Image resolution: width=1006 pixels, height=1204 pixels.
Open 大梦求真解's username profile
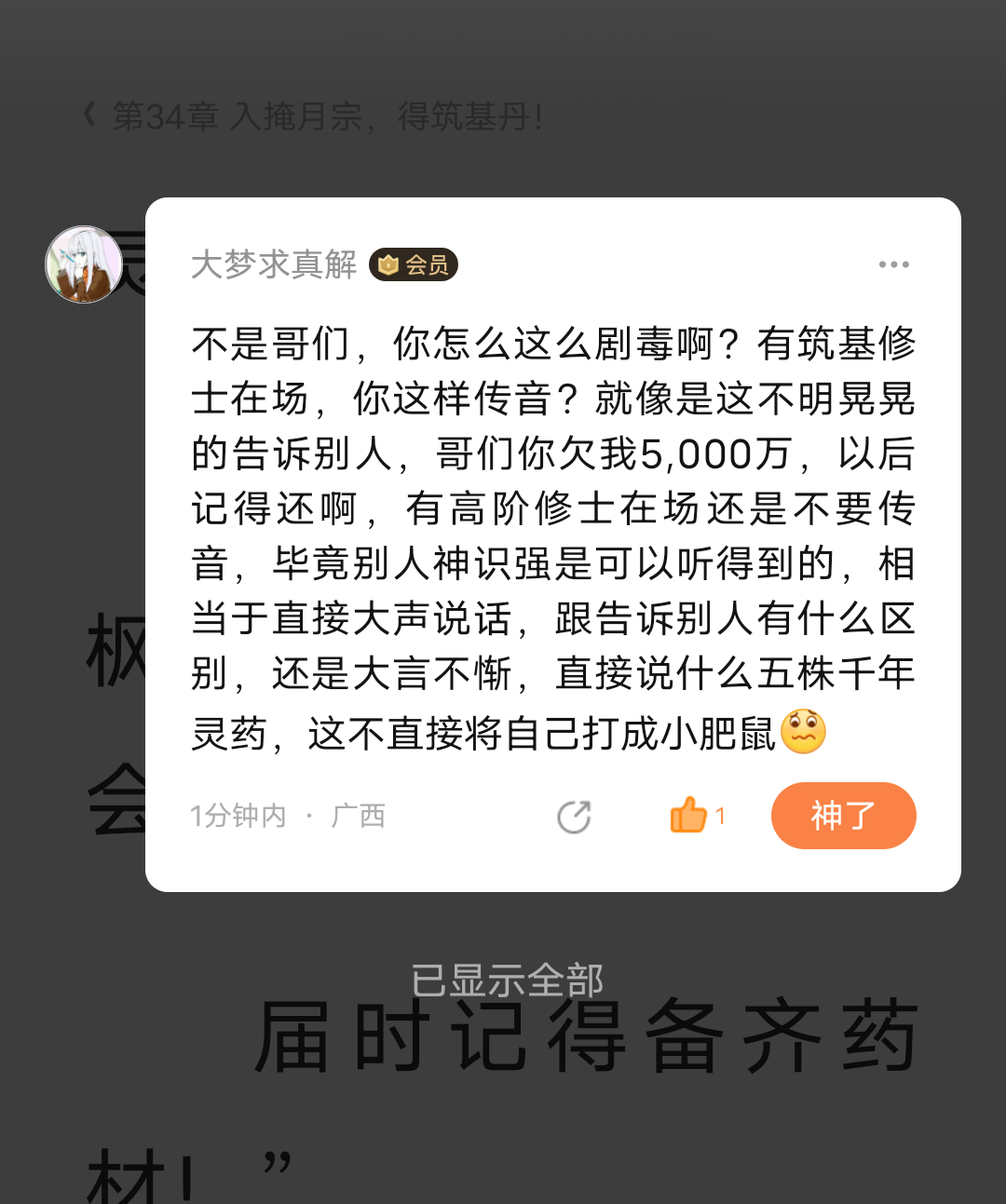coord(274,264)
